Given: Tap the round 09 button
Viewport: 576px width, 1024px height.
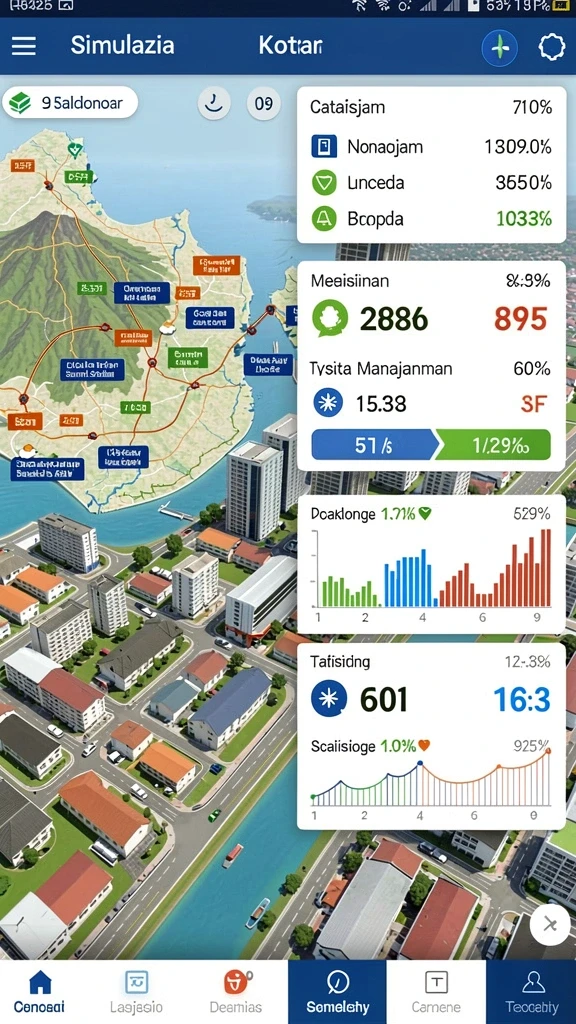Looking at the screenshot, I should pos(263,103).
